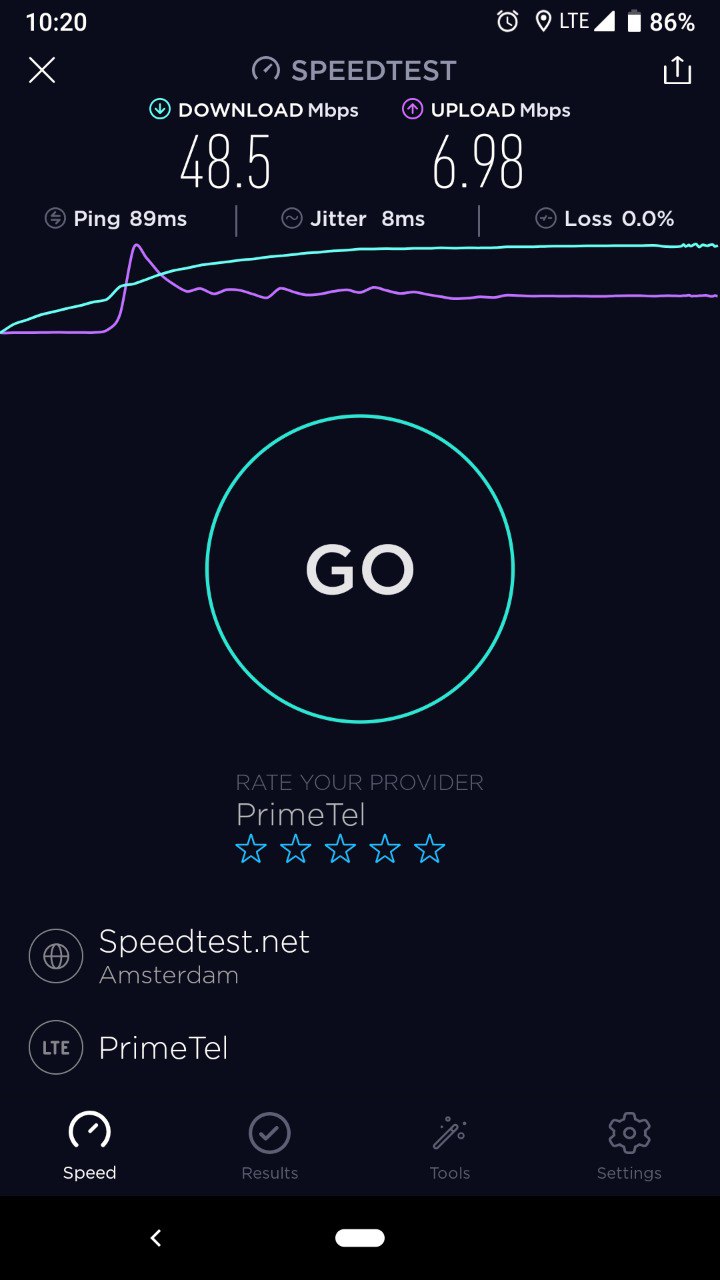
Task: Switch to the Results tab
Action: pos(269,1146)
